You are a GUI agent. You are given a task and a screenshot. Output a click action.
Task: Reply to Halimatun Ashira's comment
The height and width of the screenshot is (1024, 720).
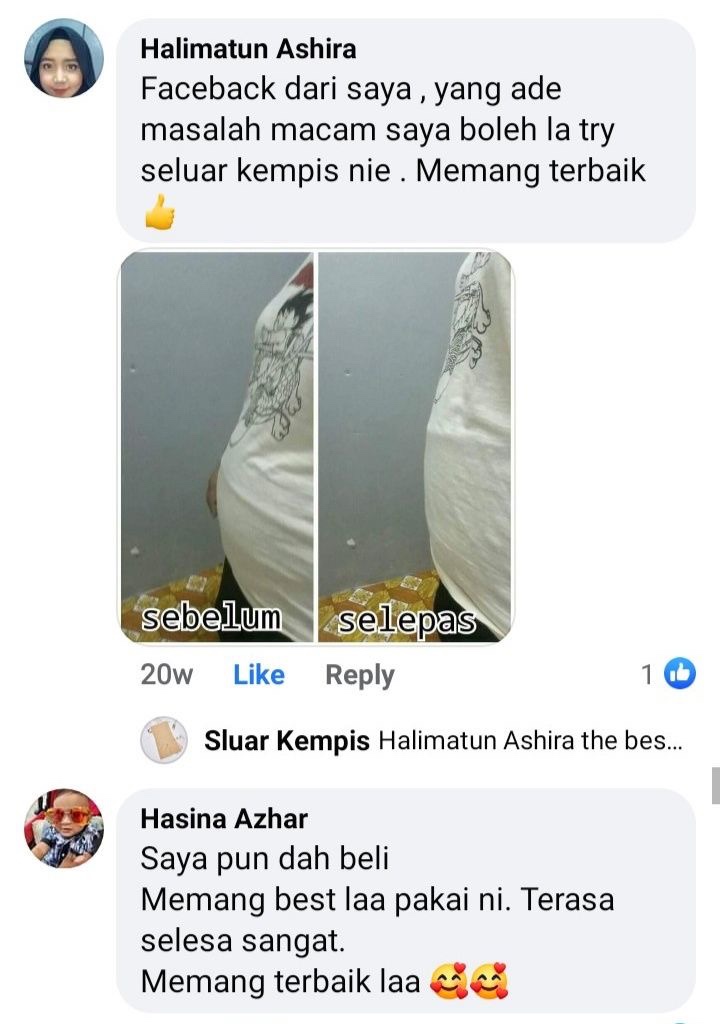point(360,675)
